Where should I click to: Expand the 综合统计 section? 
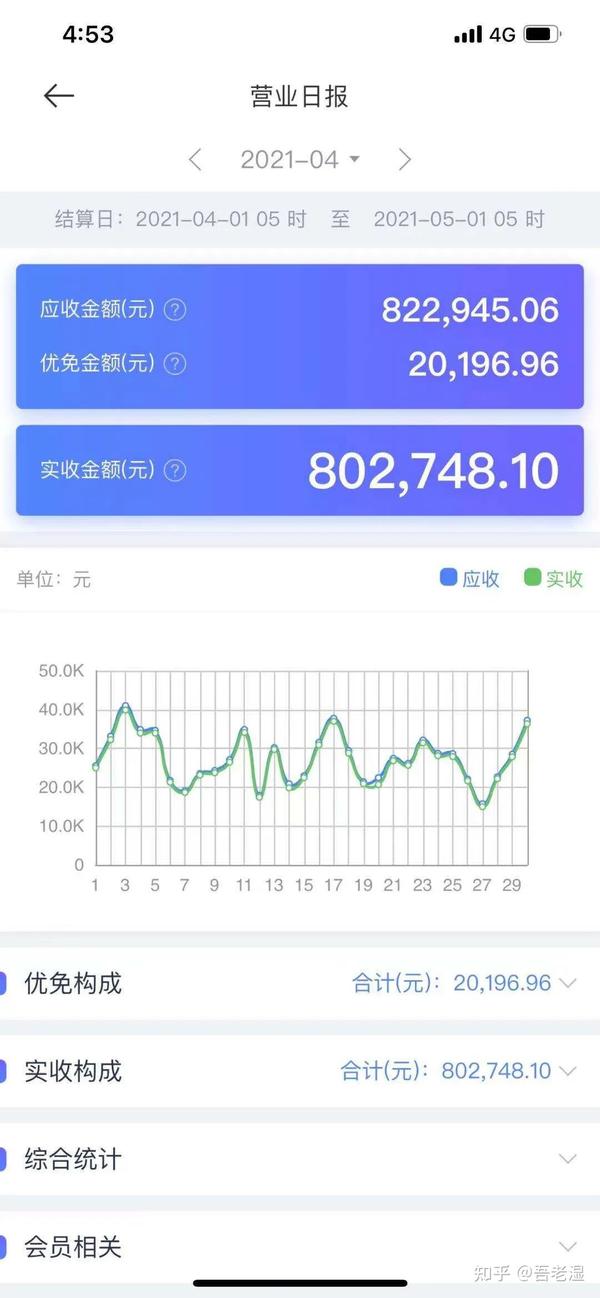pyautogui.click(x=300, y=1159)
